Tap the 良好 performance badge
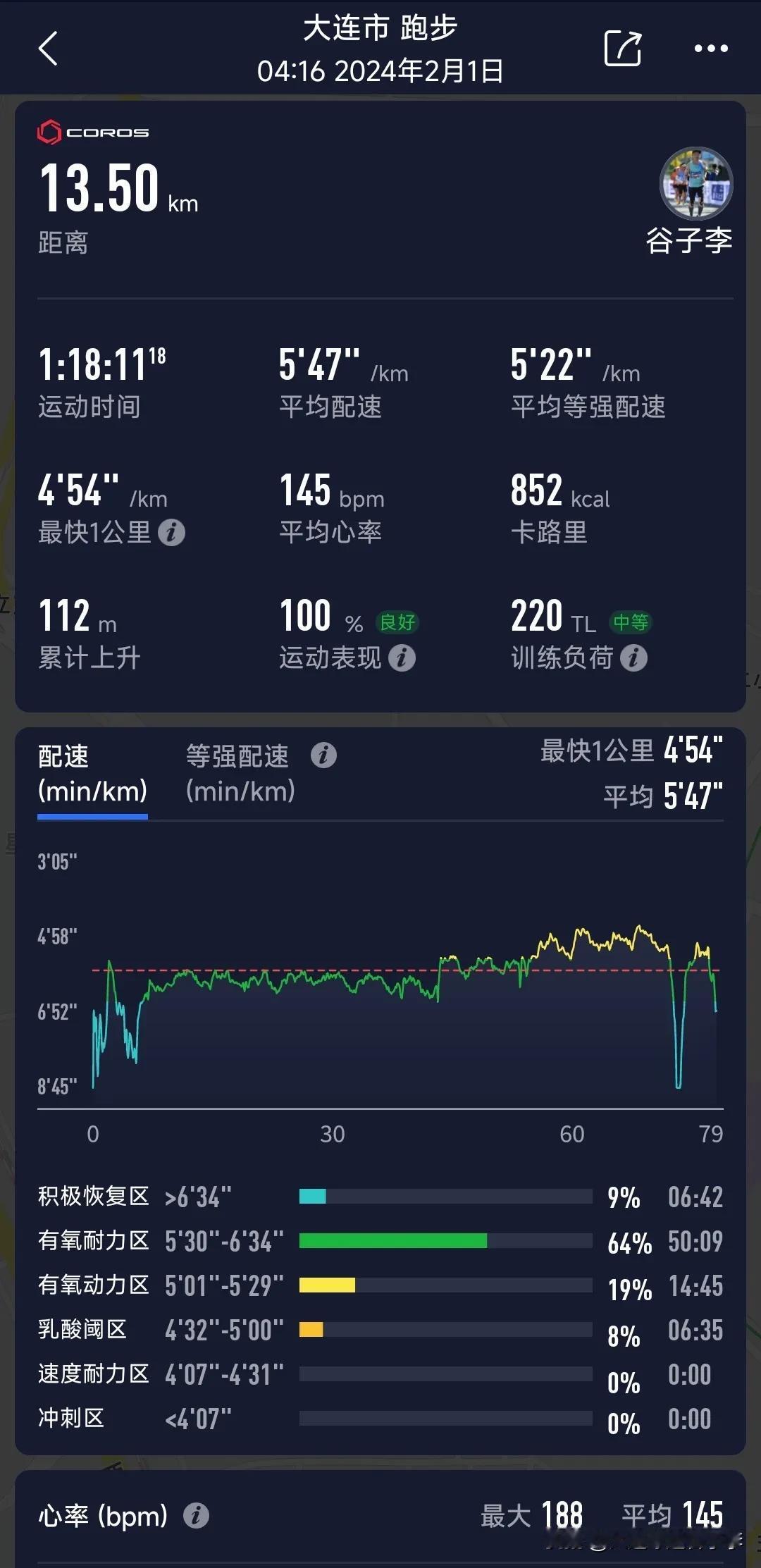Screen dimensions: 761x1568 pyautogui.click(x=396, y=624)
